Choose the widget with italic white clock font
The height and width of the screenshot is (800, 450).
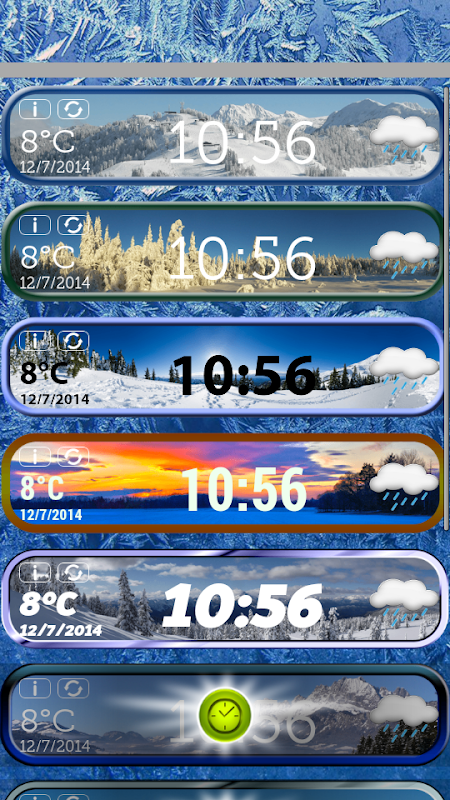pyautogui.click(x=222, y=598)
